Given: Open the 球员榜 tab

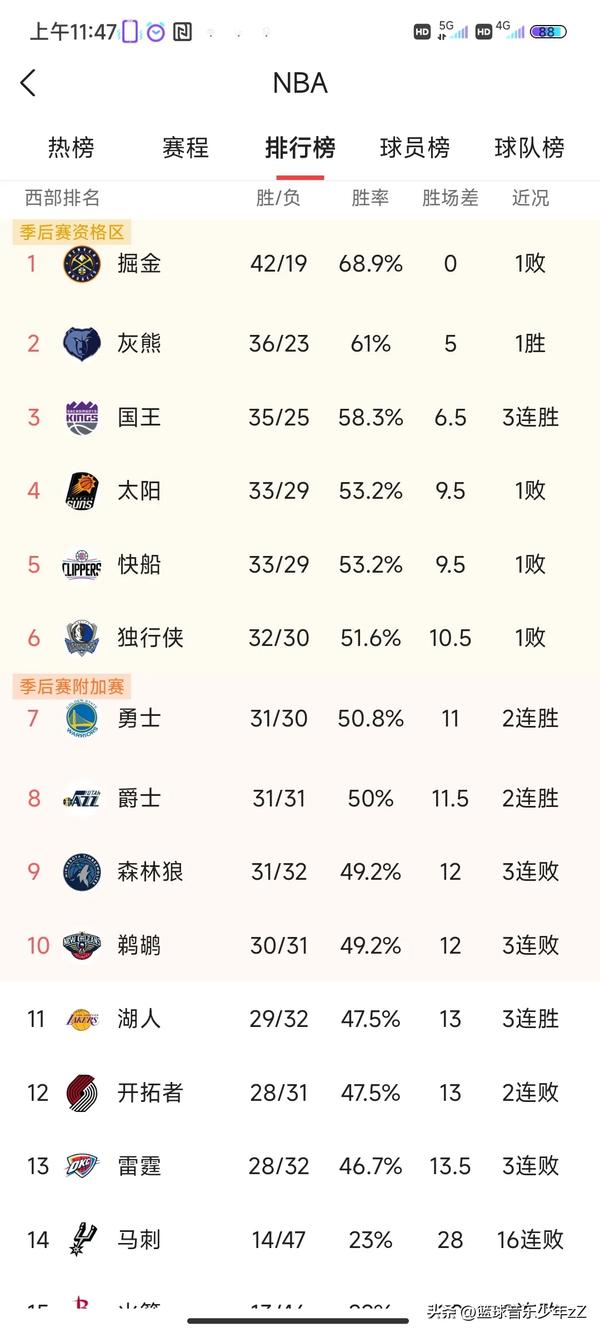Looking at the screenshot, I should (415, 148).
